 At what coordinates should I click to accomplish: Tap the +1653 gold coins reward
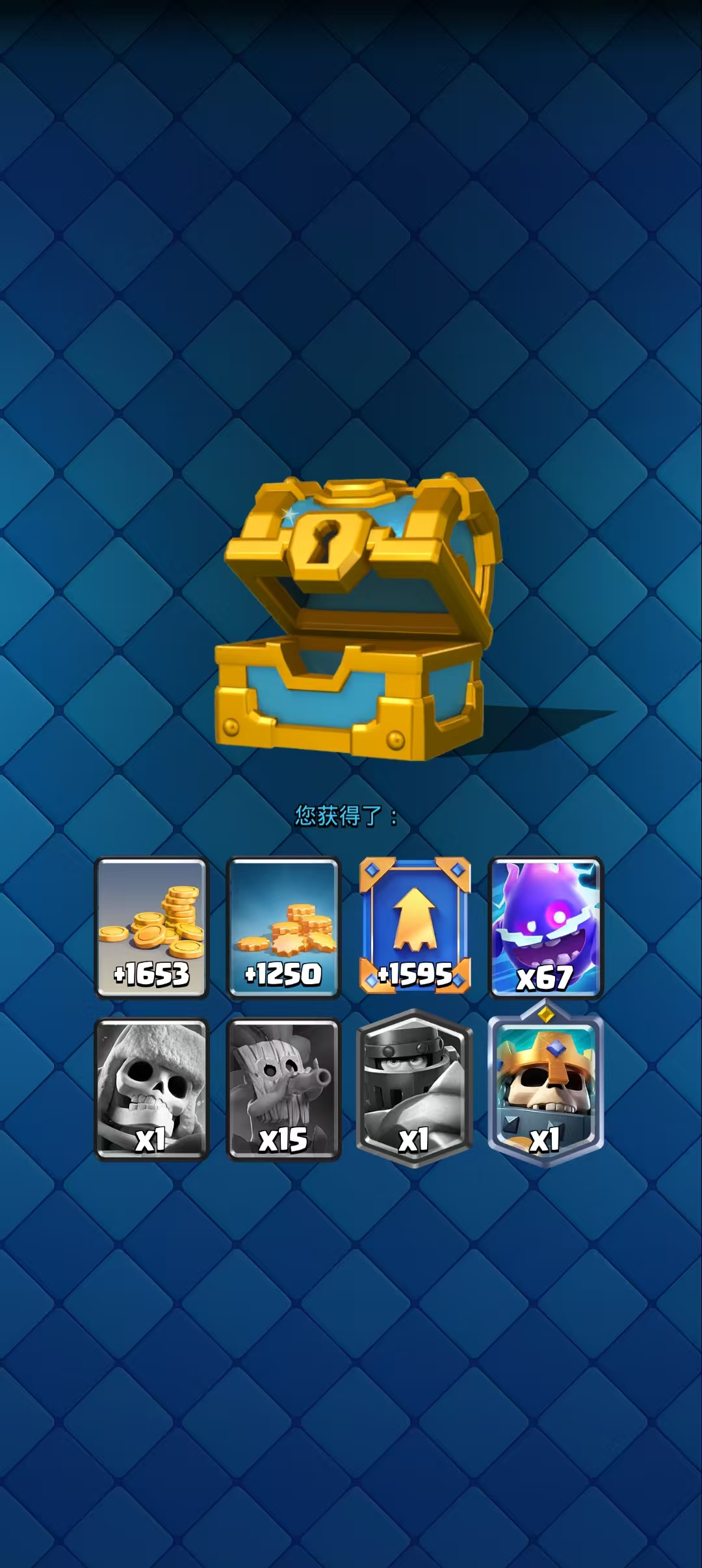click(x=151, y=928)
